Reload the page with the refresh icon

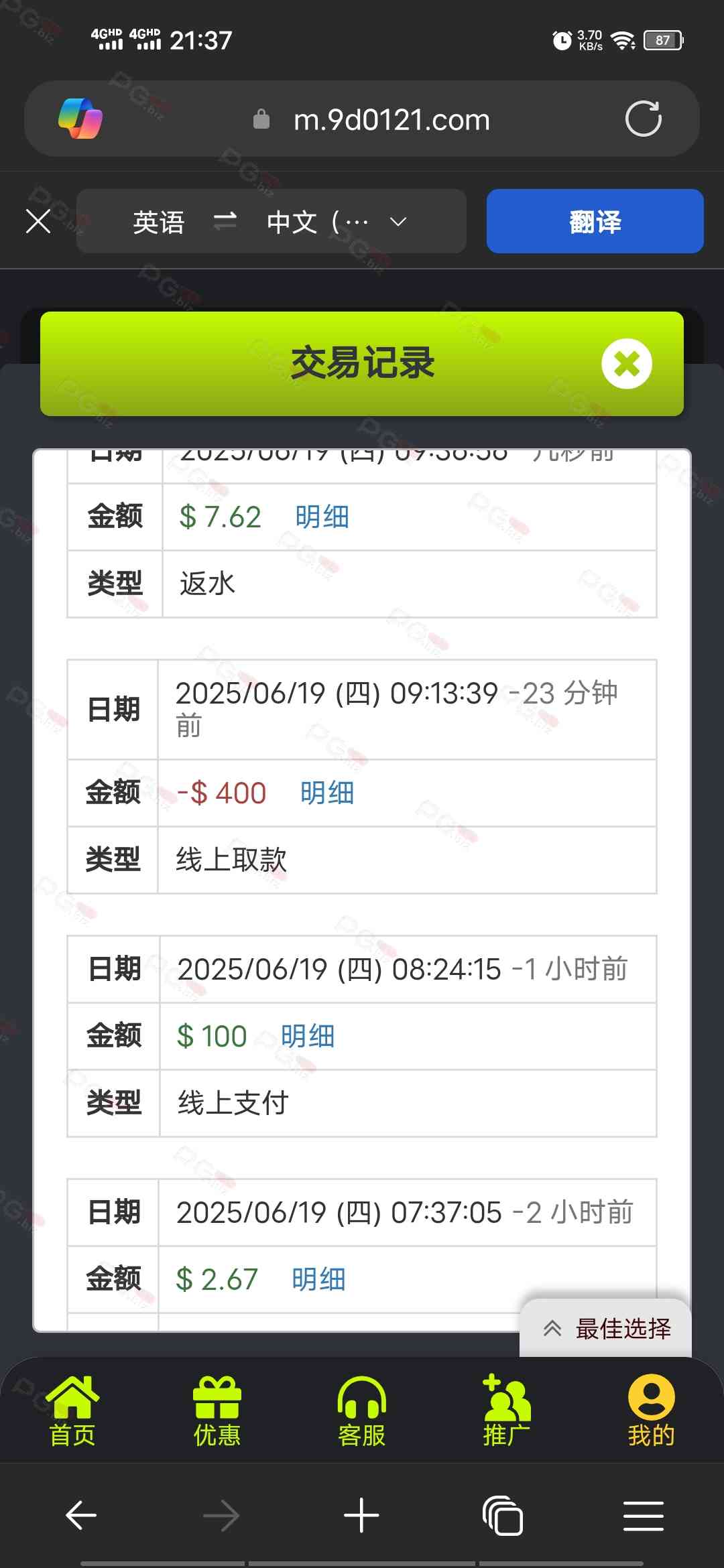coord(643,119)
